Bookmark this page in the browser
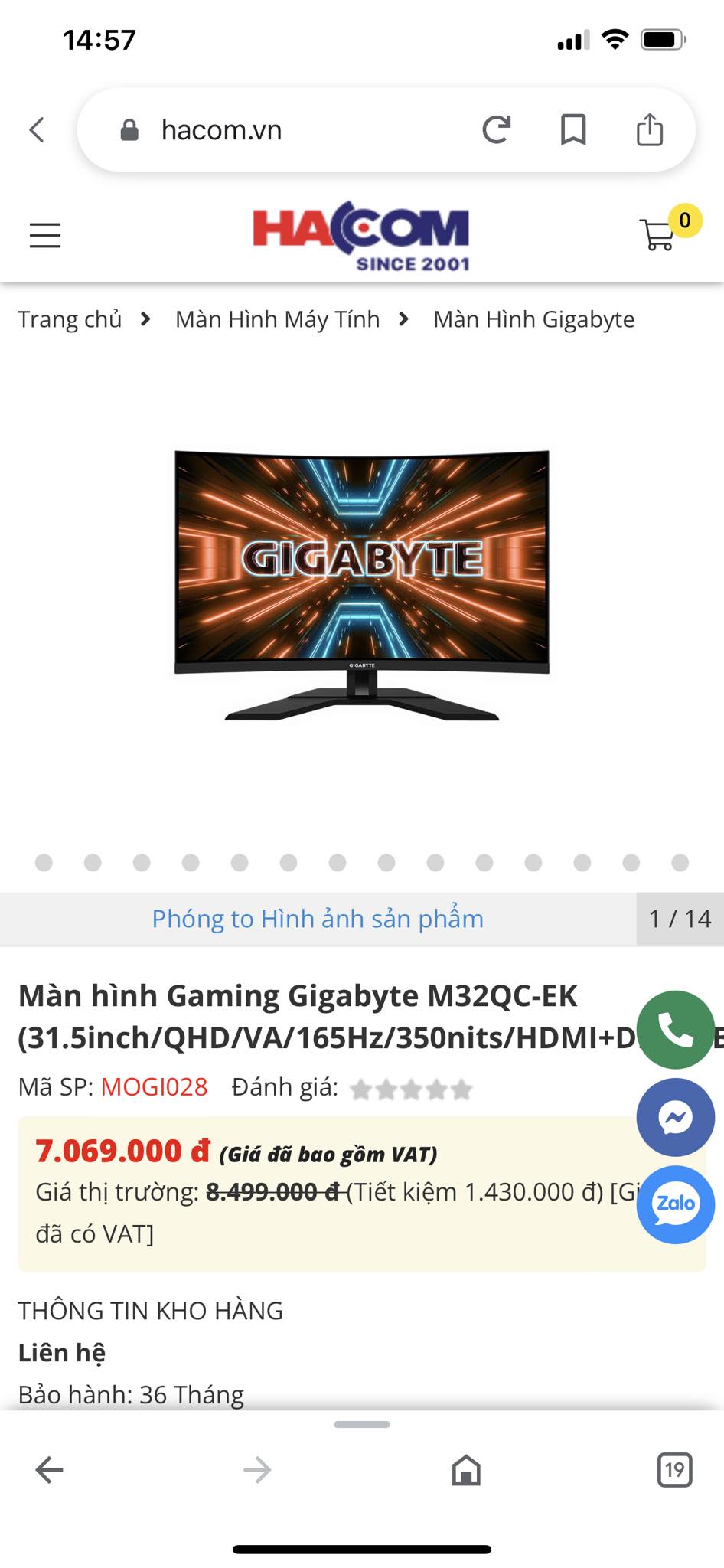The width and height of the screenshot is (724, 1568). pyautogui.click(x=573, y=130)
